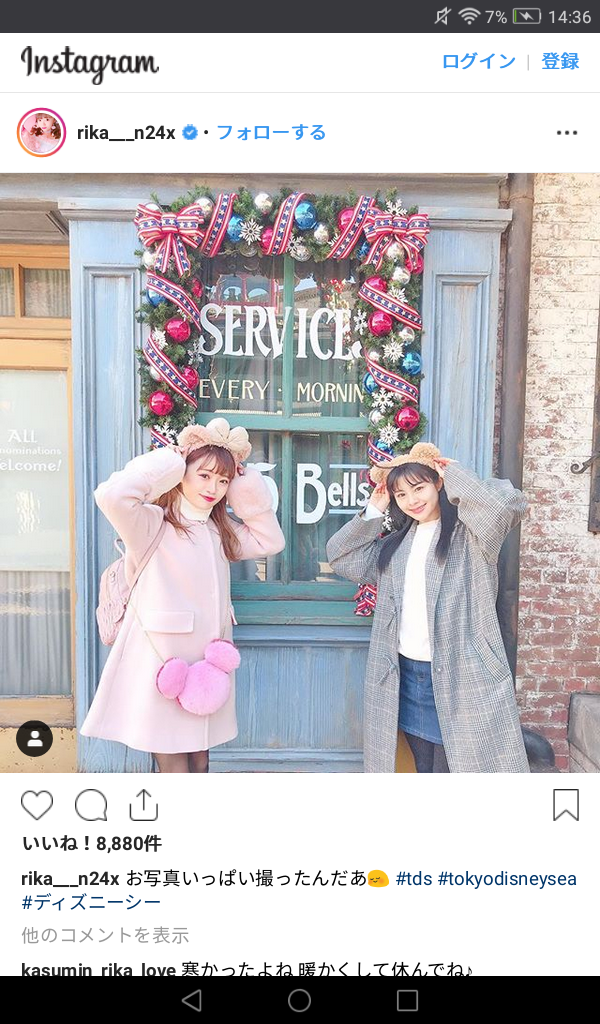
Task: Open the 登録 sign-up link
Action: tap(560, 61)
